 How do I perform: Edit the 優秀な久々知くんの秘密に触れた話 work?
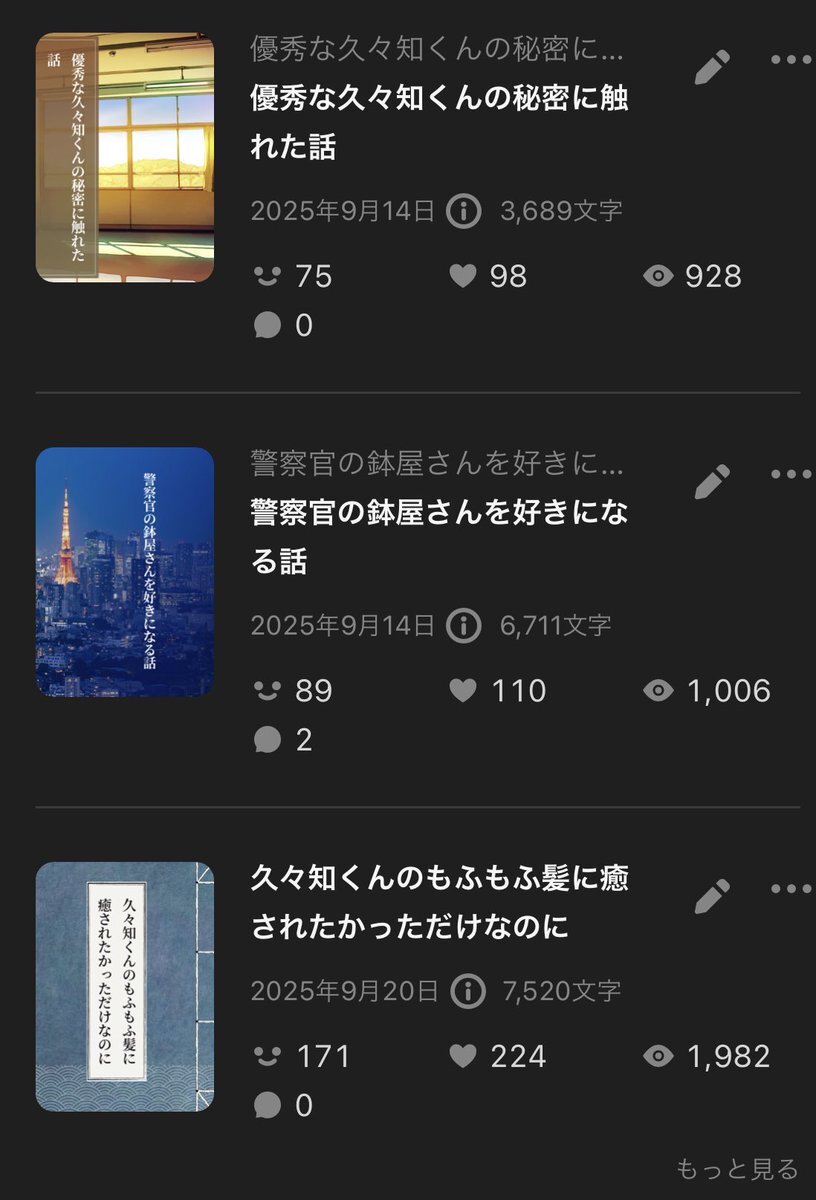pos(712,67)
